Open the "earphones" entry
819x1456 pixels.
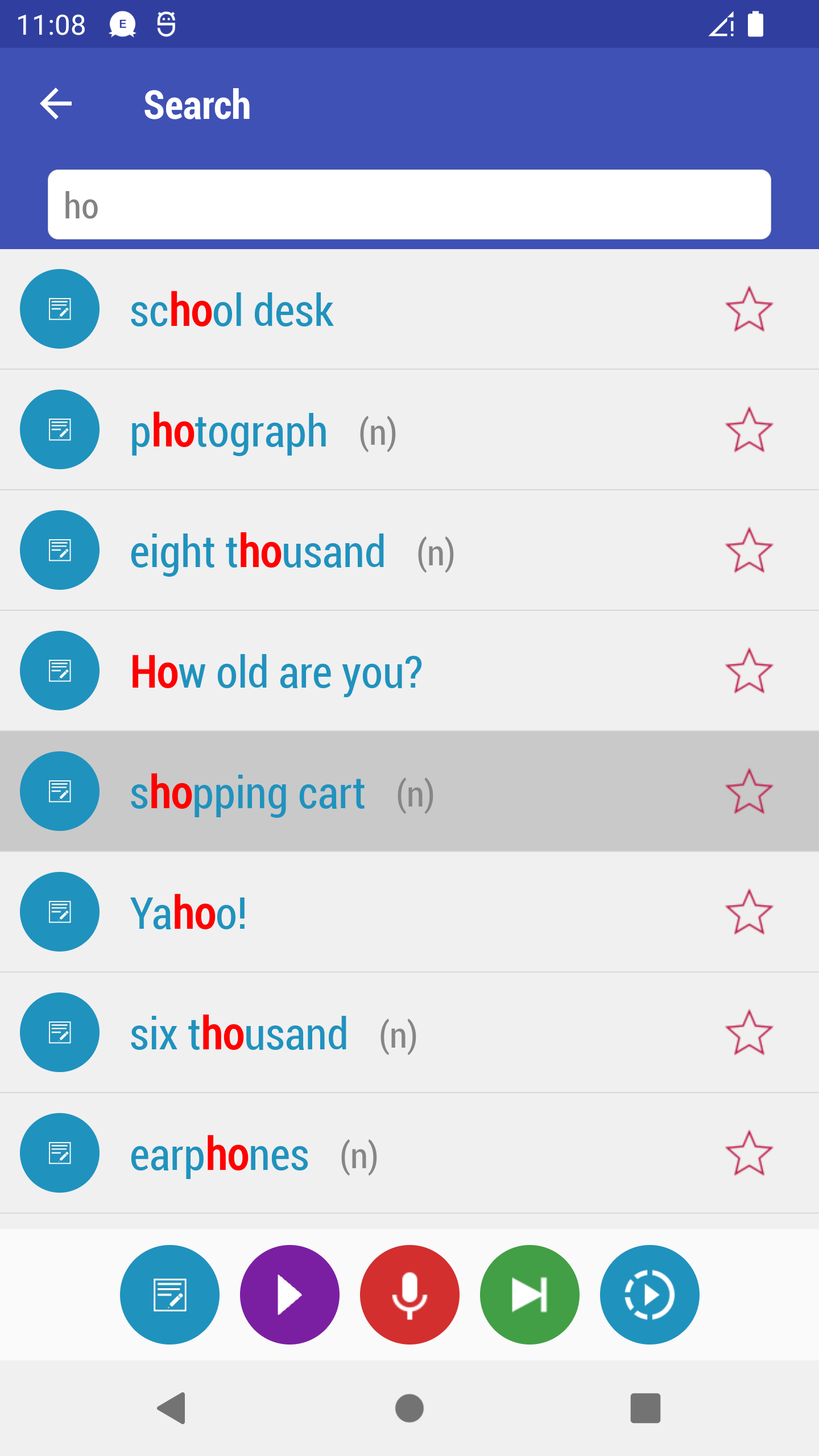(220, 1155)
